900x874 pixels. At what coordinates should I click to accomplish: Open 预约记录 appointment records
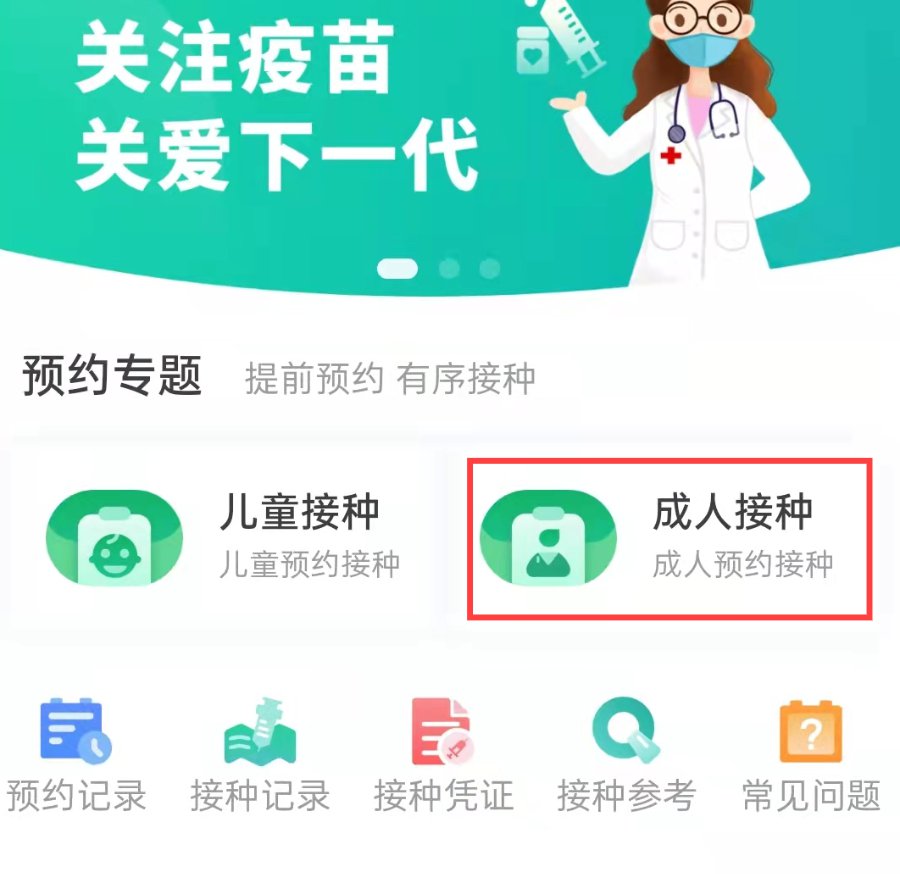pyautogui.click(x=76, y=754)
